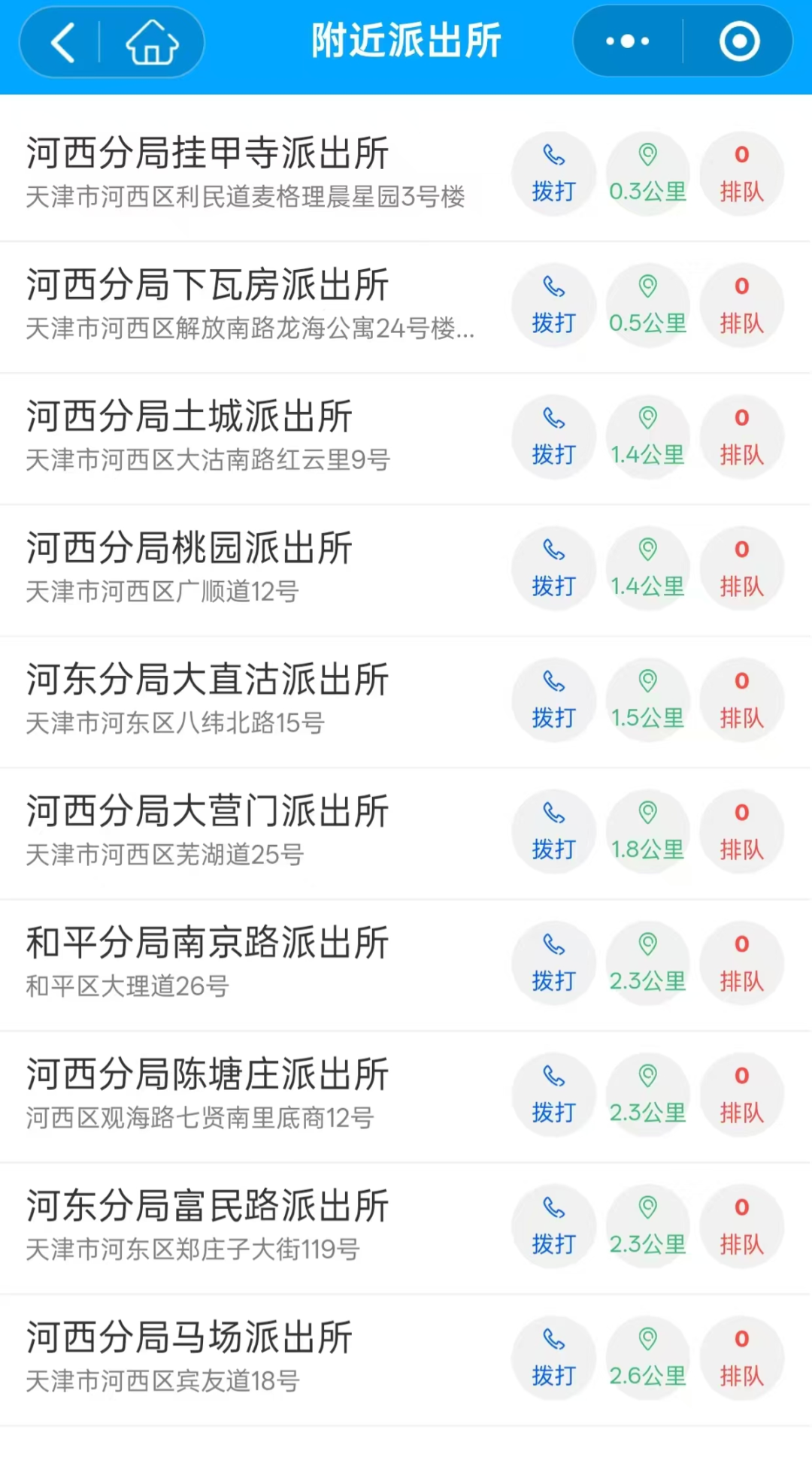Navigate to 挂甲寺派出所 via 0.3公里 button
This screenshot has height=1460, width=812.
[648, 174]
